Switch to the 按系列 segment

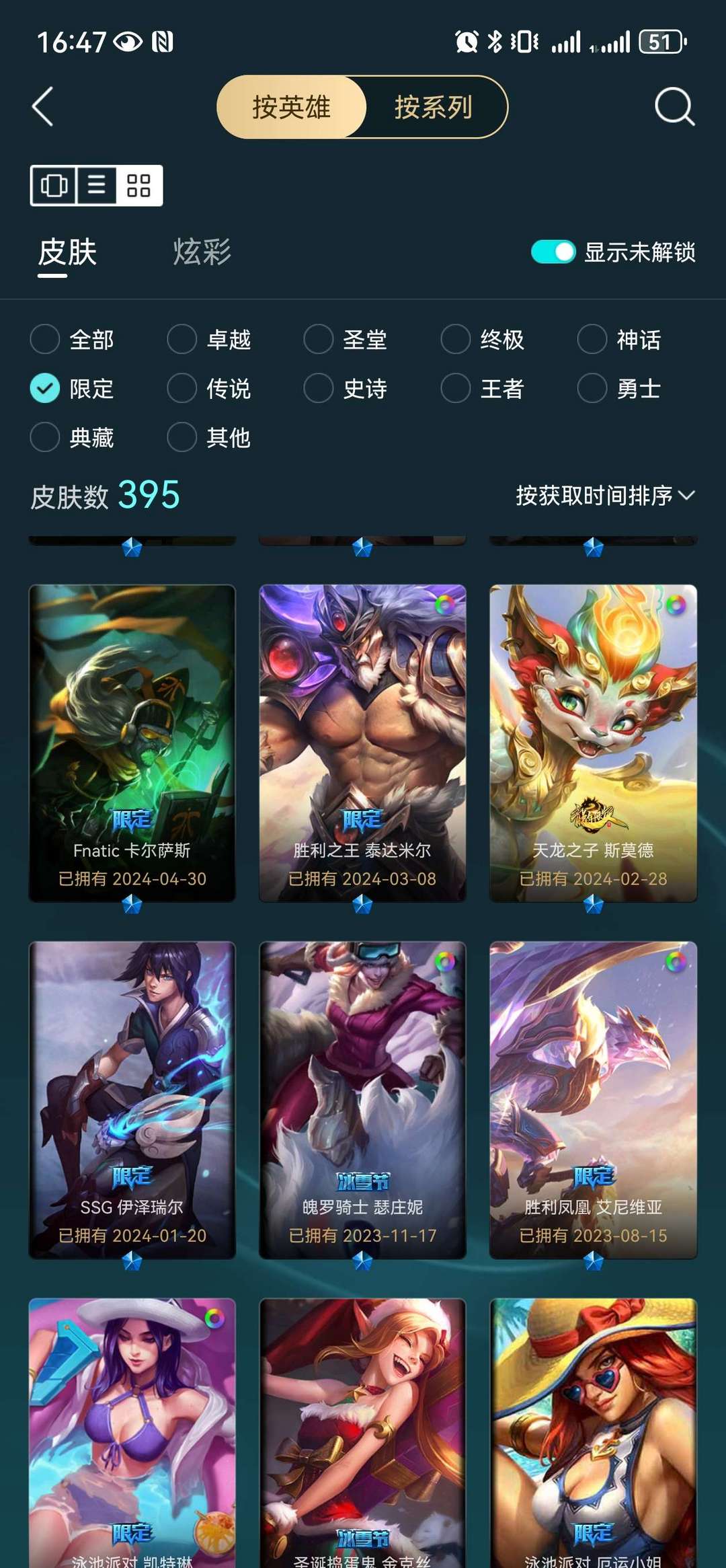pyautogui.click(x=434, y=107)
